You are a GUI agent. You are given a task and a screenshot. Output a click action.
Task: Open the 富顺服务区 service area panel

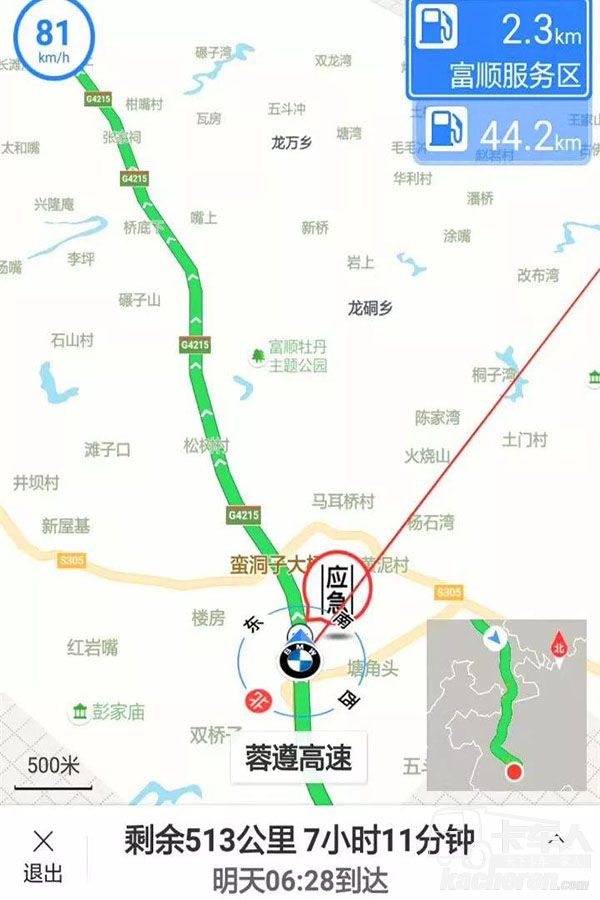(497, 50)
